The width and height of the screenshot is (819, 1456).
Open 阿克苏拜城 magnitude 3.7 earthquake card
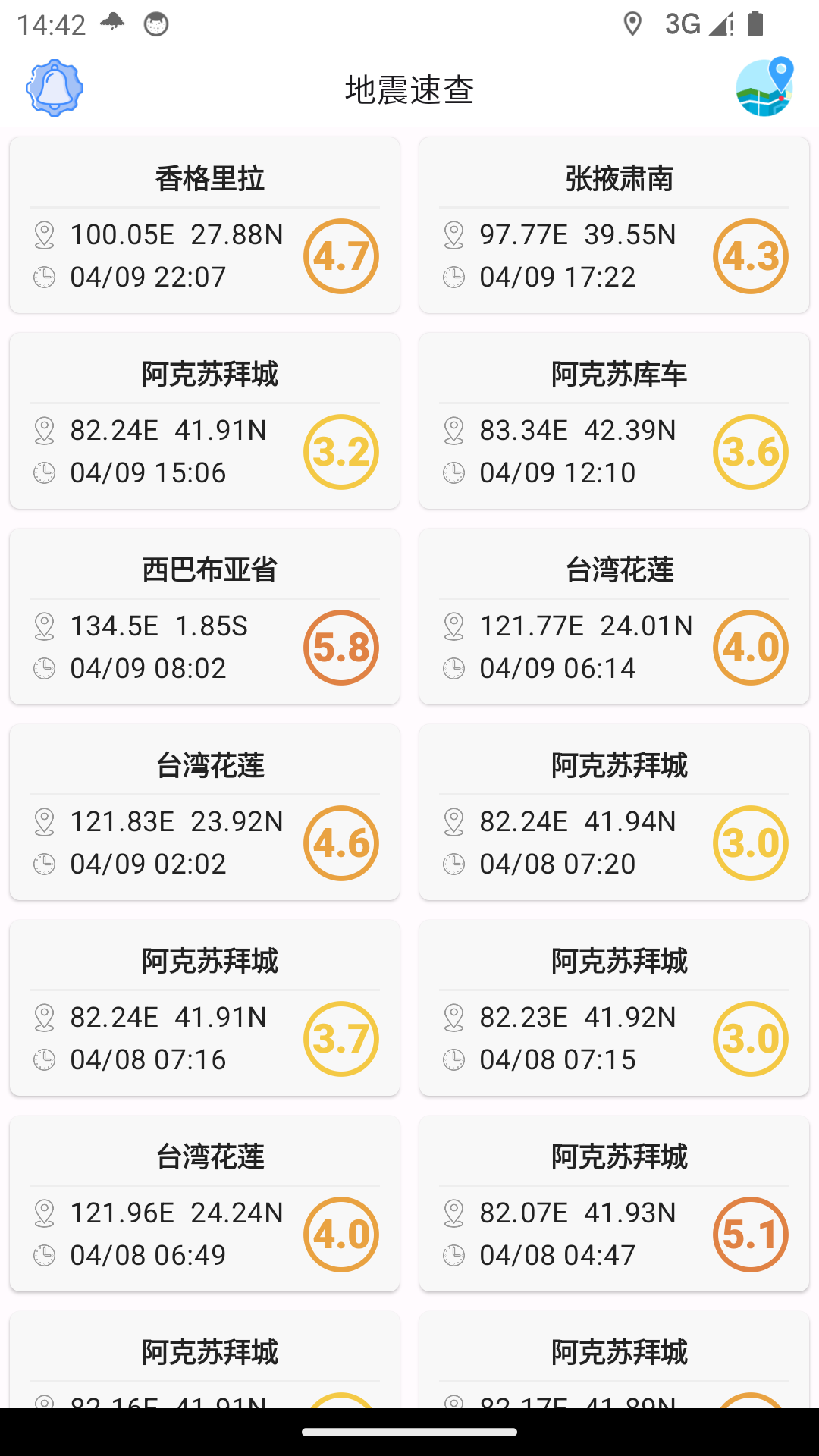[205, 1008]
